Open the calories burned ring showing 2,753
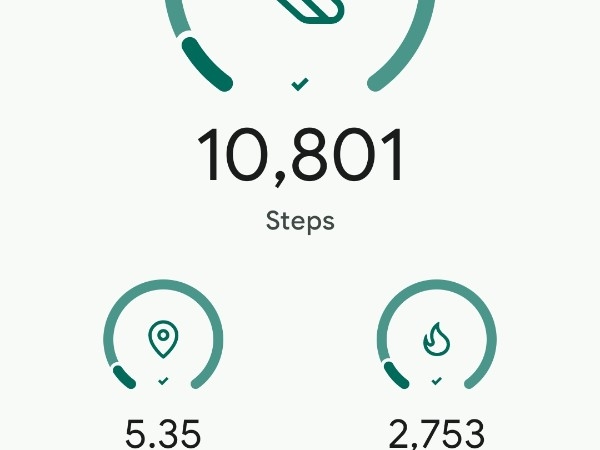 pos(436,340)
